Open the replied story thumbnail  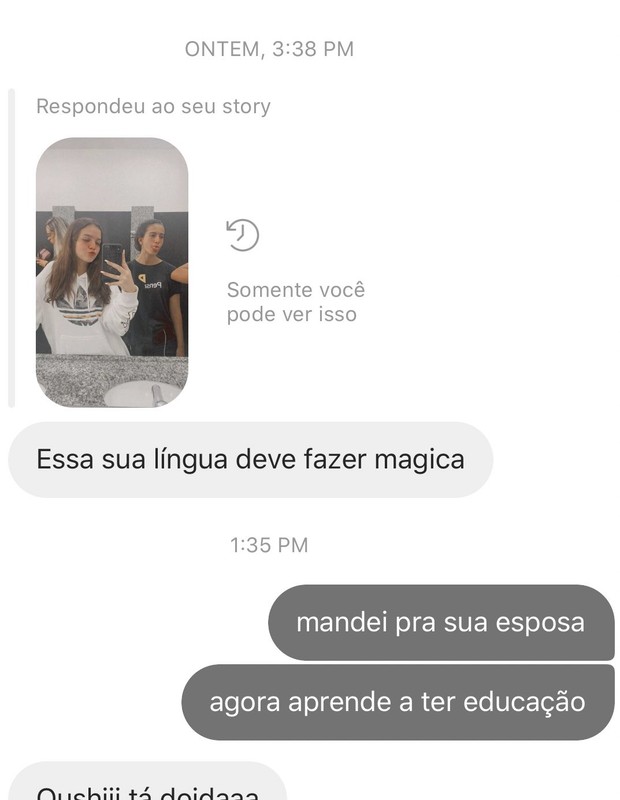[112, 272]
